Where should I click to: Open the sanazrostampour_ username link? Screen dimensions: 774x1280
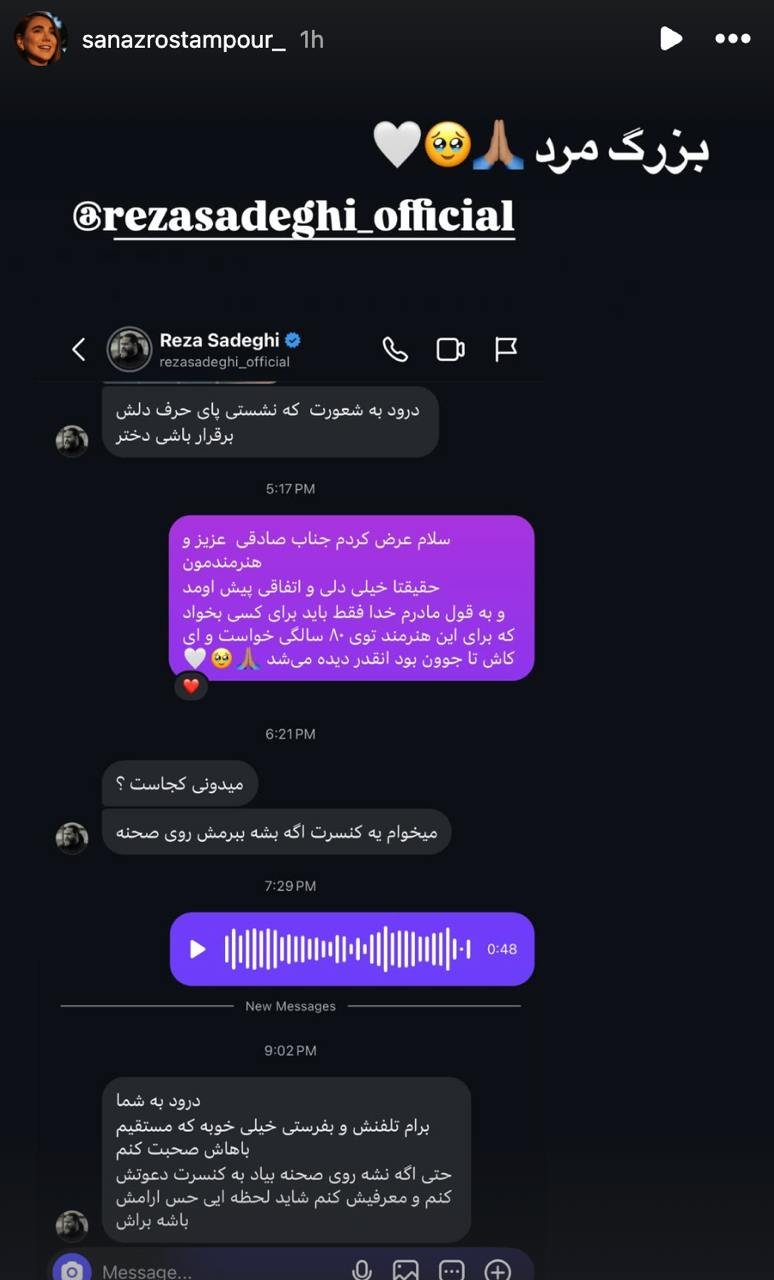coord(184,40)
